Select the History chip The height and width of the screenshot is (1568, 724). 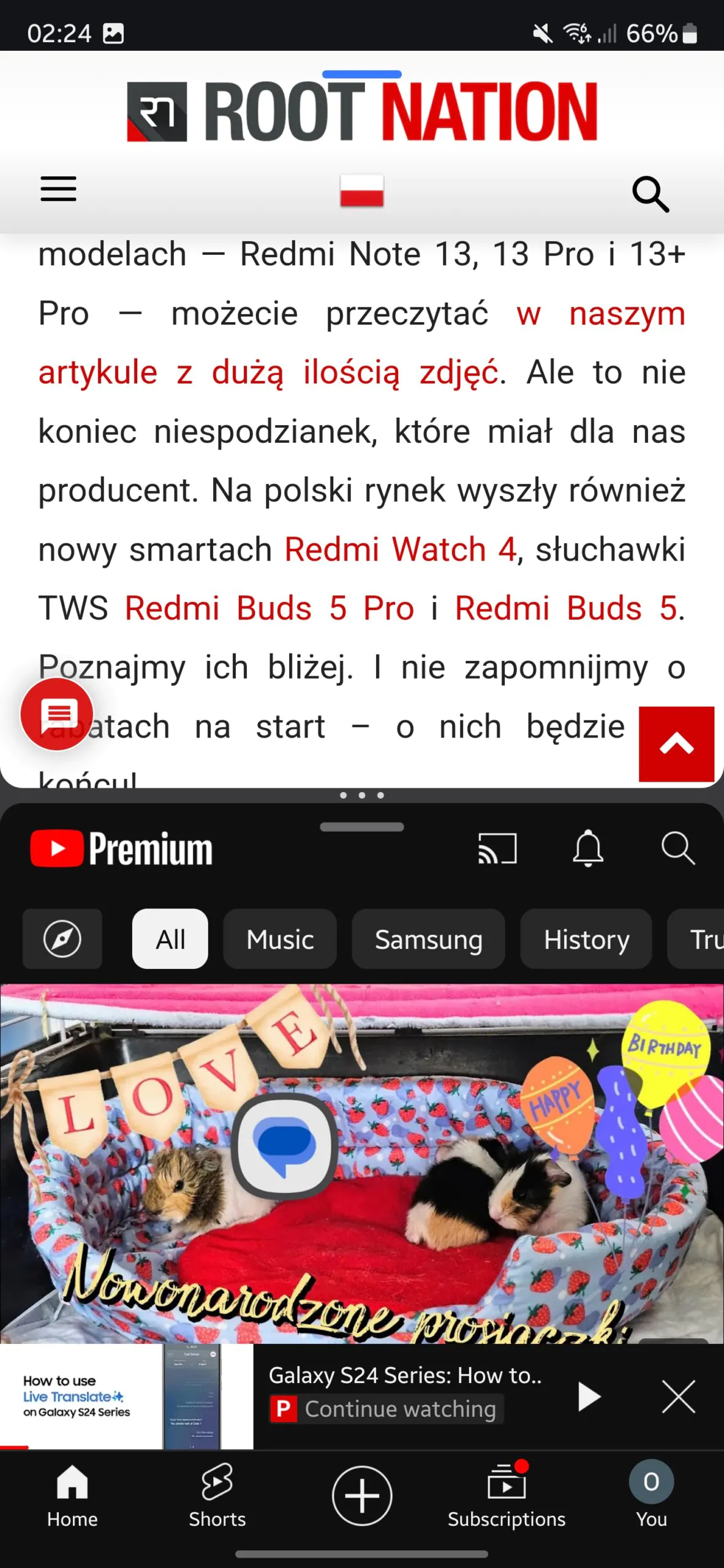pyautogui.click(x=586, y=939)
